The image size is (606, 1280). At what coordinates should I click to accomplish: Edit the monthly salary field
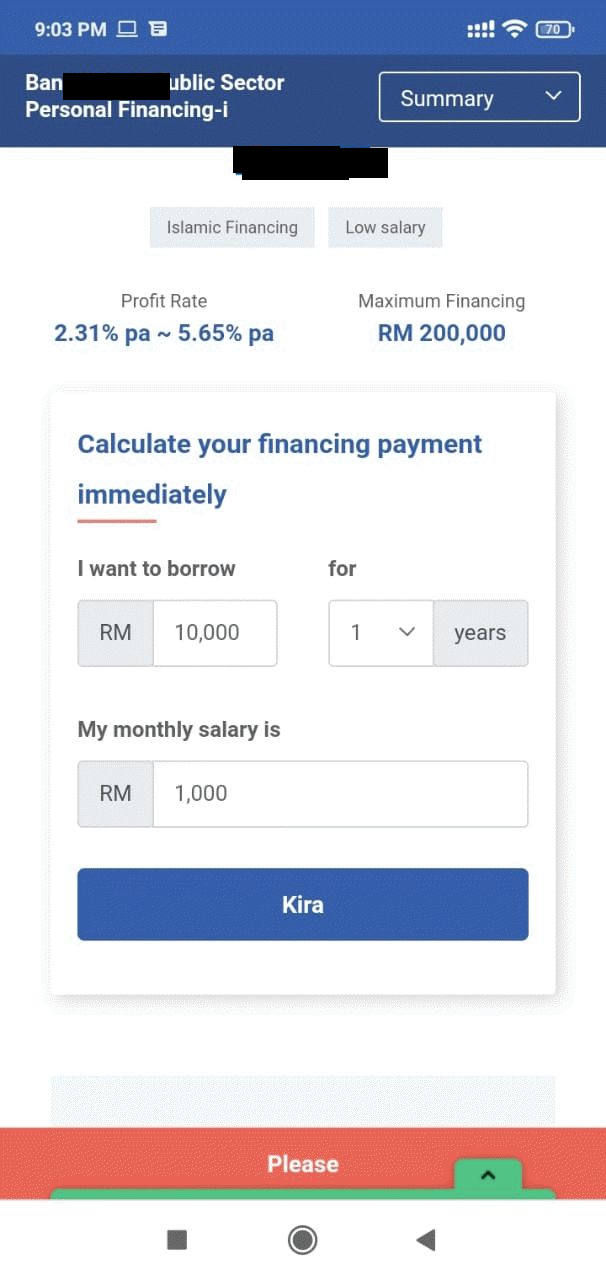click(x=339, y=793)
